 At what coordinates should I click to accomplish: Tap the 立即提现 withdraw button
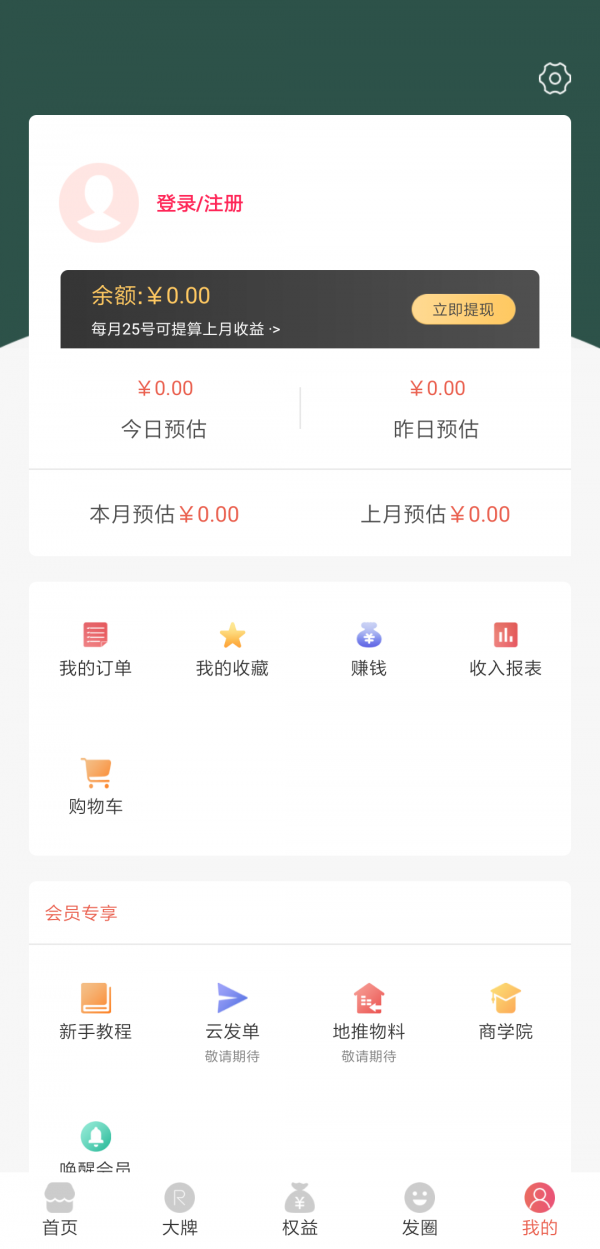(x=463, y=310)
